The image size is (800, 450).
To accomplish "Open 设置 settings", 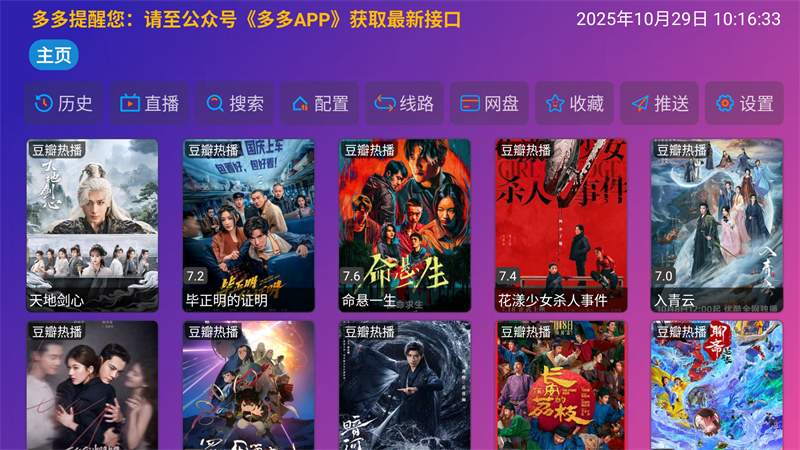I will click(x=744, y=103).
